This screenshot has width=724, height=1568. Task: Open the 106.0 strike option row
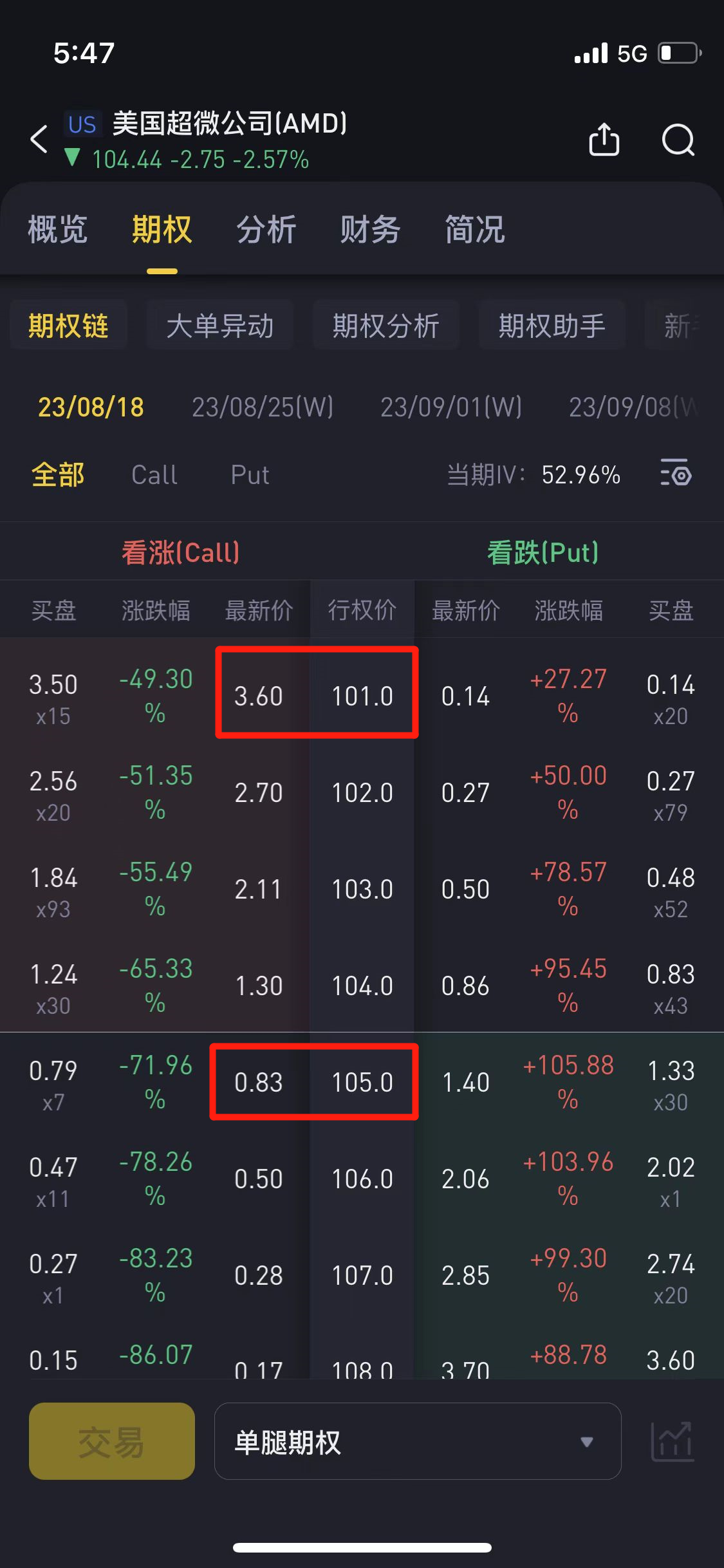(362, 1179)
